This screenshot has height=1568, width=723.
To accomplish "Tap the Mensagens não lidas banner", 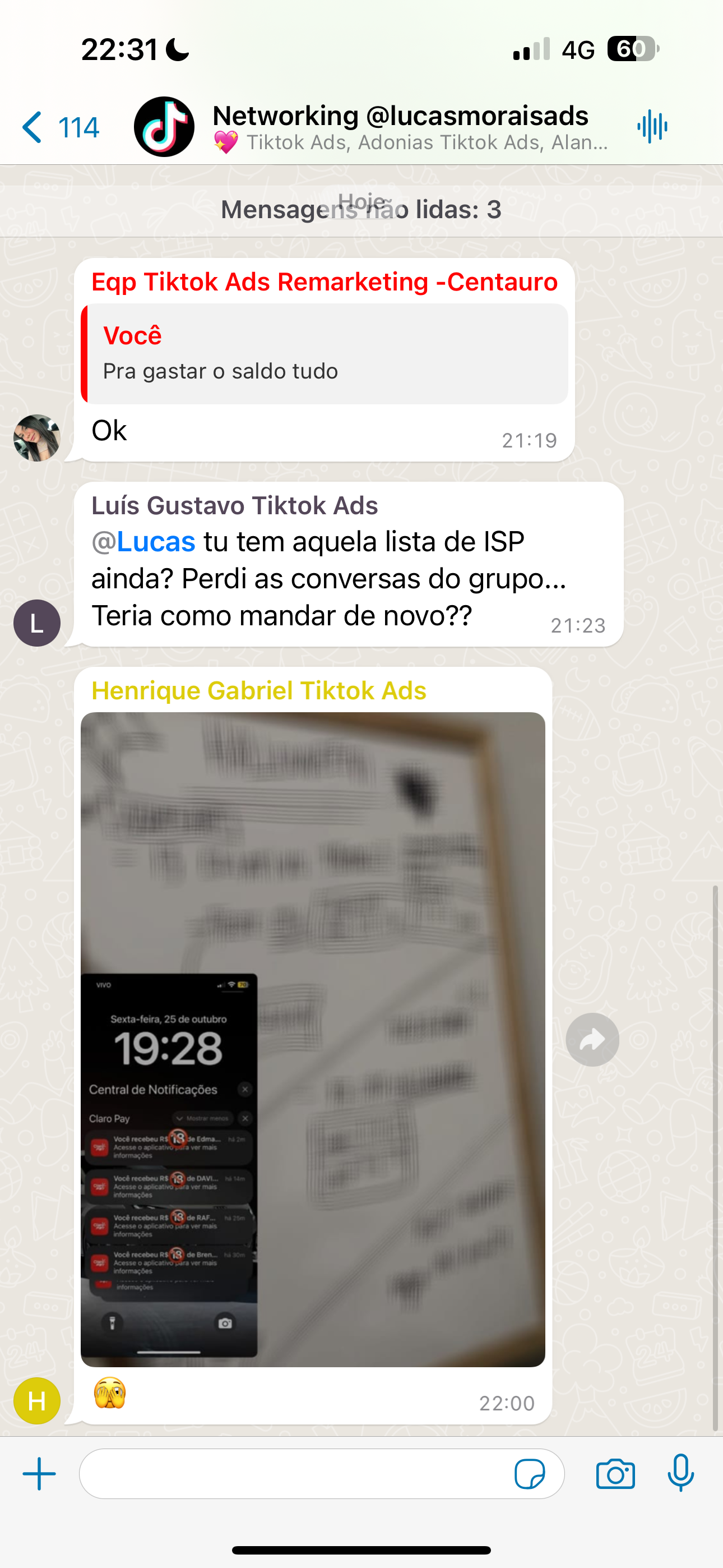I will [x=361, y=210].
